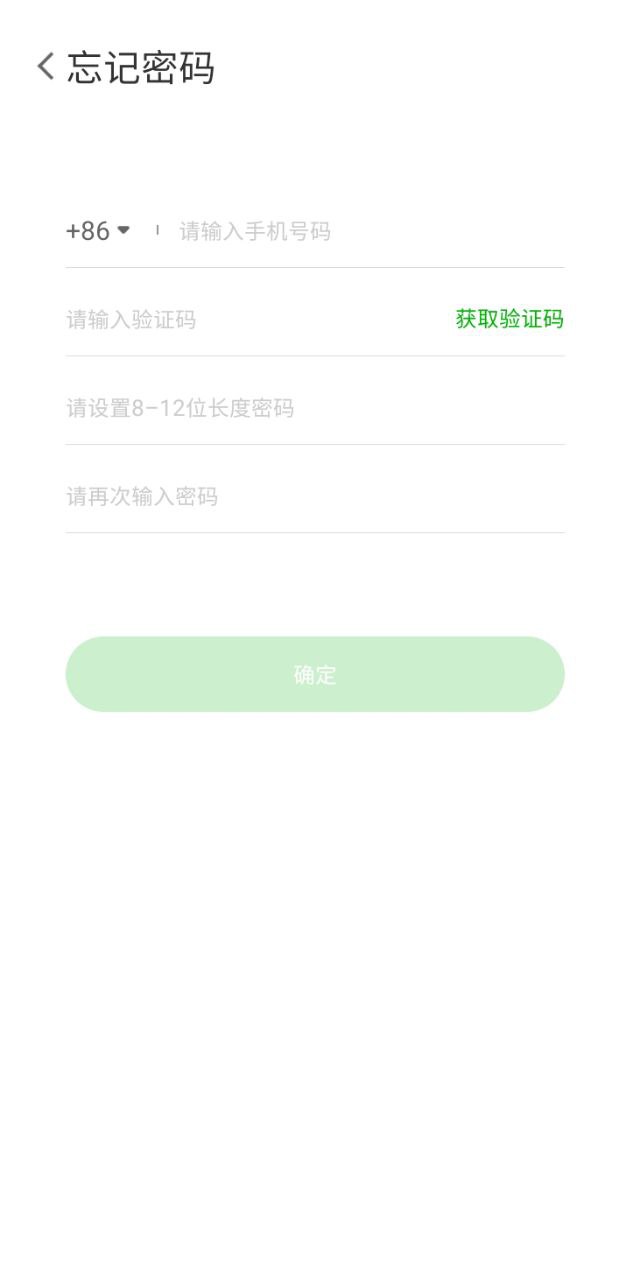Screen dimensions: 630x1280
Task: Go back from the 忘记密码 page
Action: pyautogui.click(x=45, y=67)
